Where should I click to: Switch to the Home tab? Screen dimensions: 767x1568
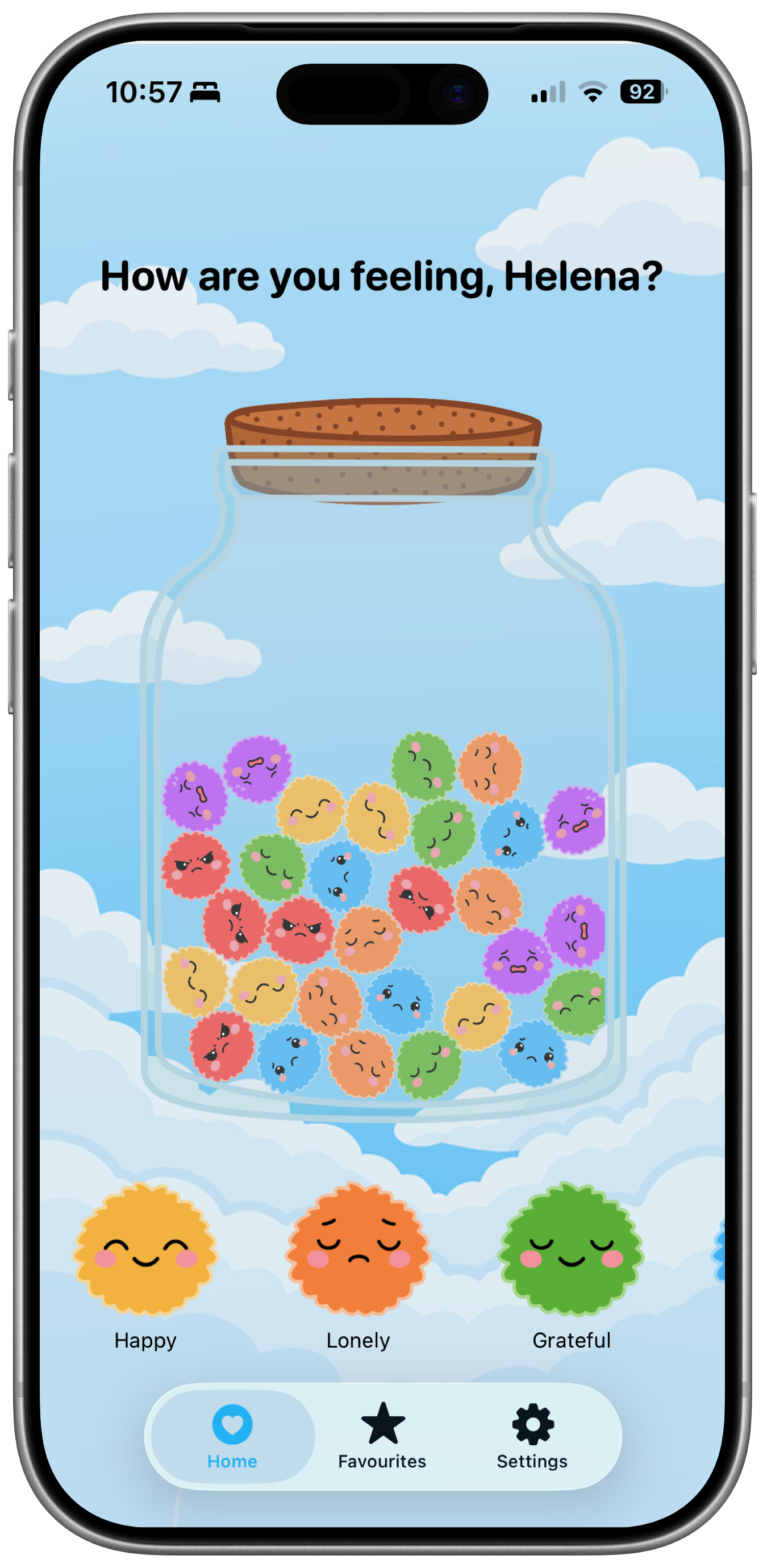pos(232,1437)
